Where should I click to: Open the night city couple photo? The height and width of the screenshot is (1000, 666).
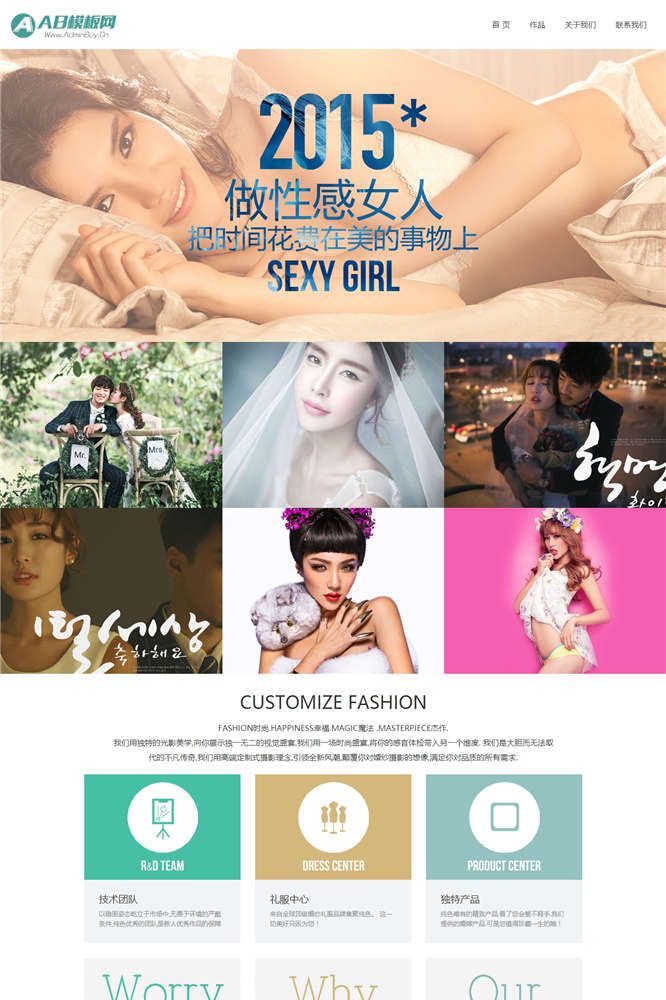coord(555,425)
